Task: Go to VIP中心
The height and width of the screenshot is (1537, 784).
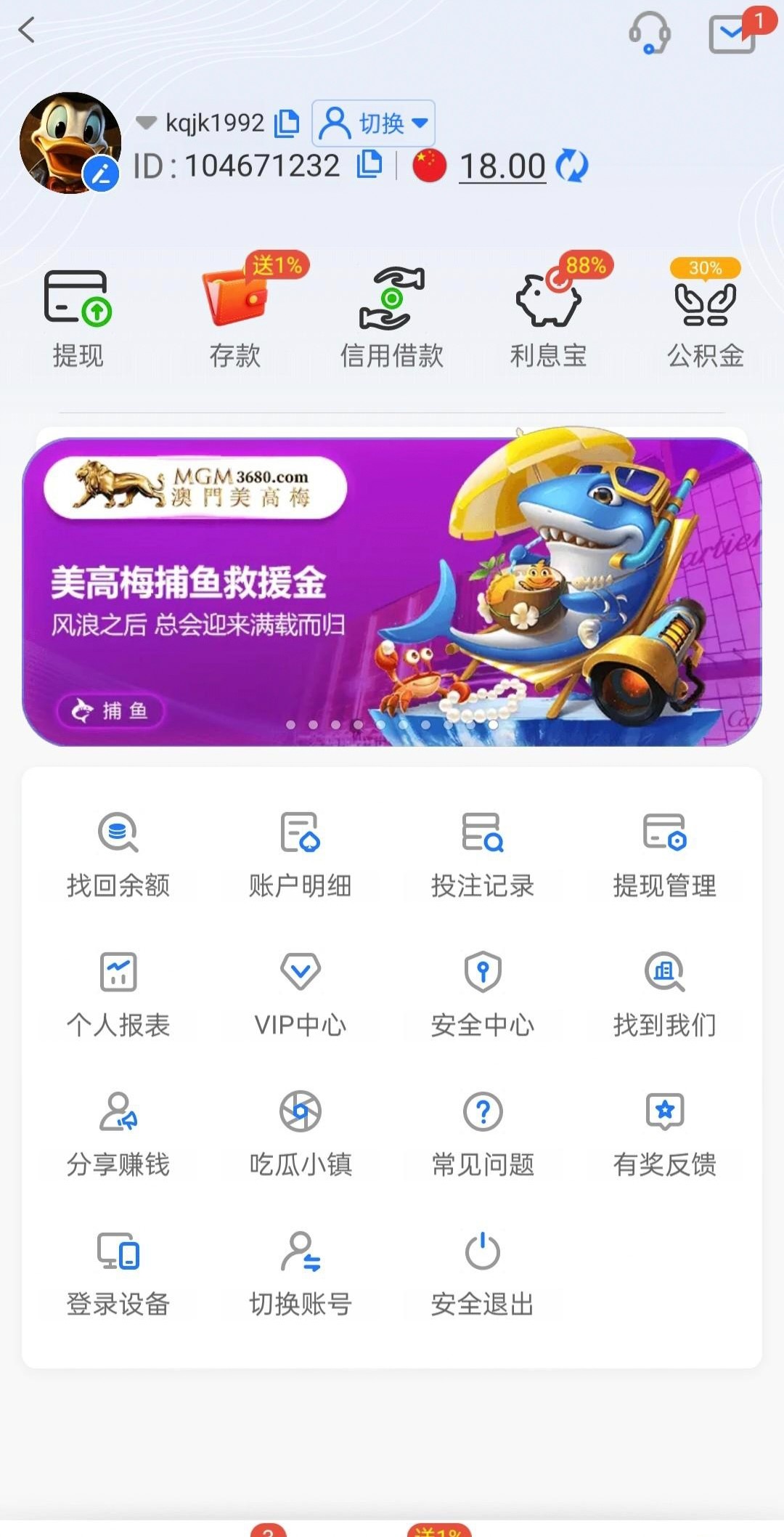Action: point(301,992)
